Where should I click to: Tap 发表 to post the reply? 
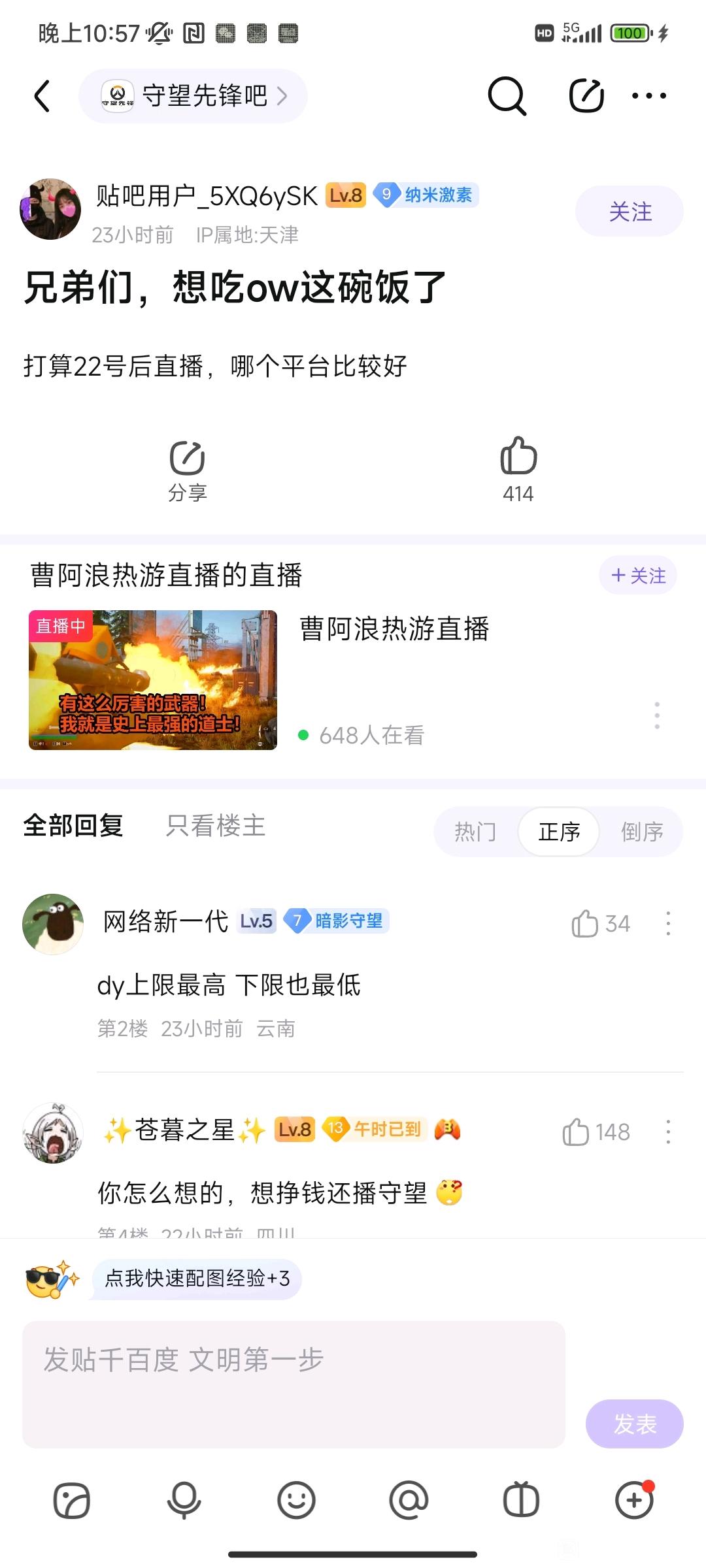pyautogui.click(x=635, y=1424)
